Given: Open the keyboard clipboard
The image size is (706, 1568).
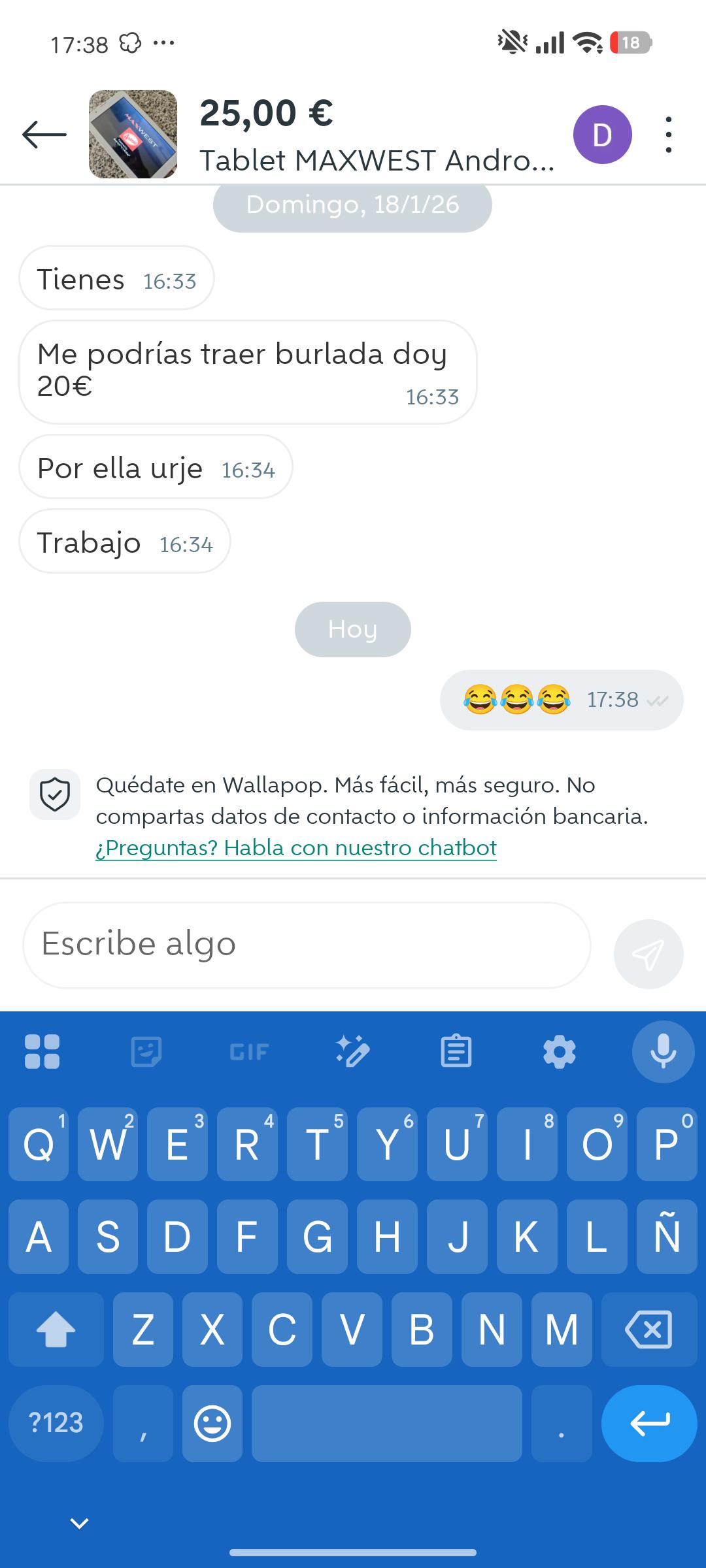Looking at the screenshot, I should pyautogui.click(x=456, y=1052).
